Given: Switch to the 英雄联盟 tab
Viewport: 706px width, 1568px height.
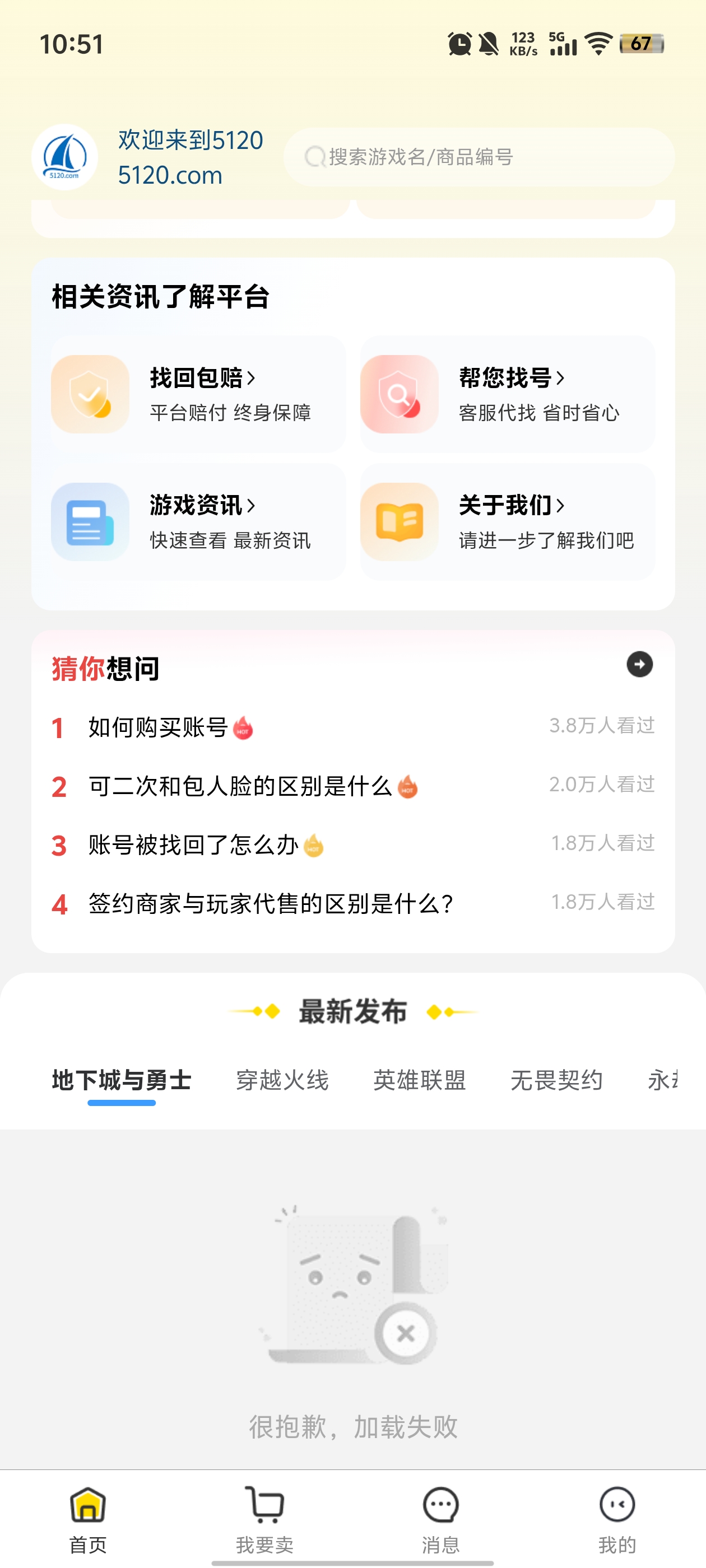Looking at the screenshot, I should coord(419,1080).
